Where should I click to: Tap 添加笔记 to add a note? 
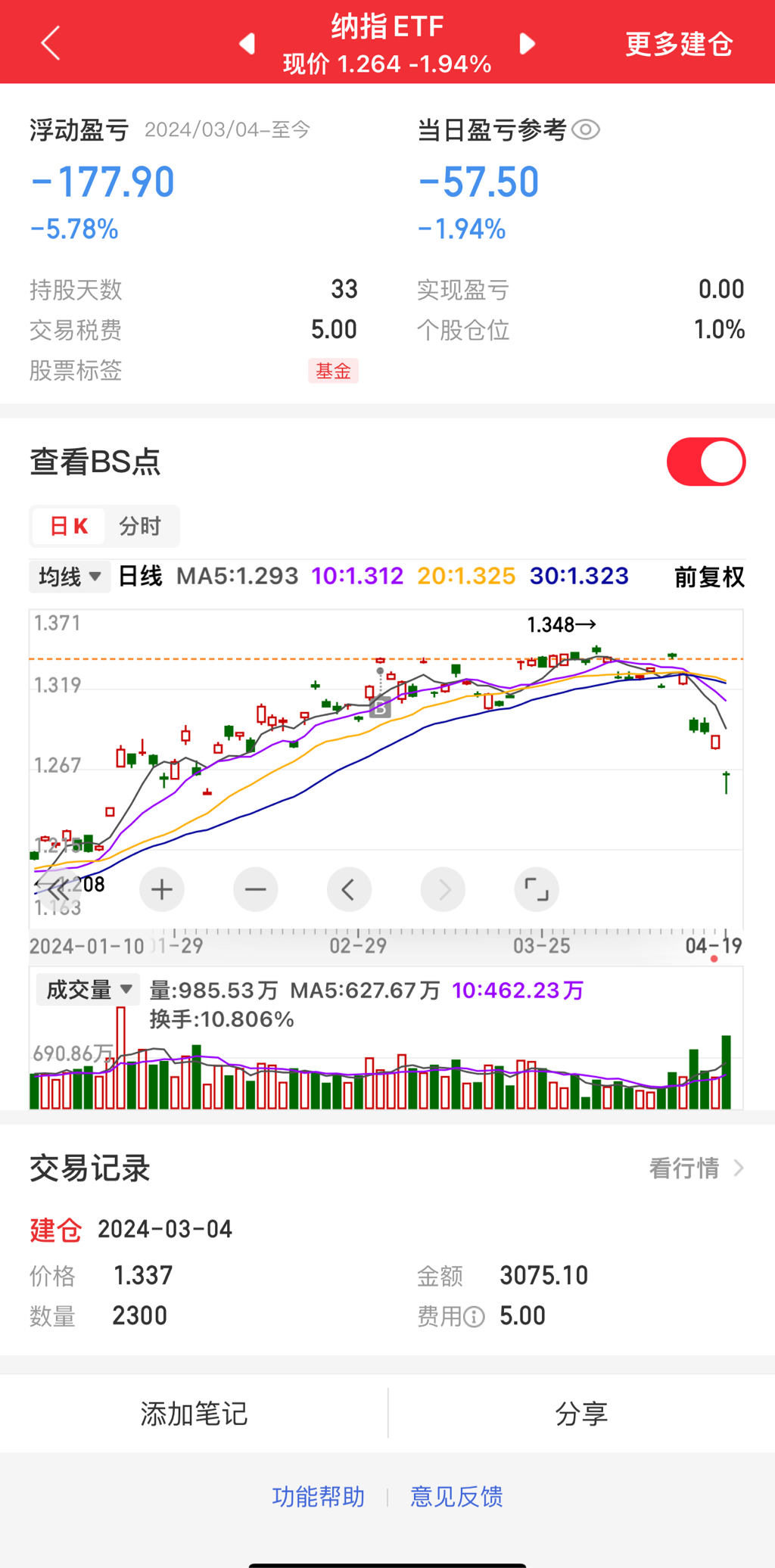(194, 1414)
